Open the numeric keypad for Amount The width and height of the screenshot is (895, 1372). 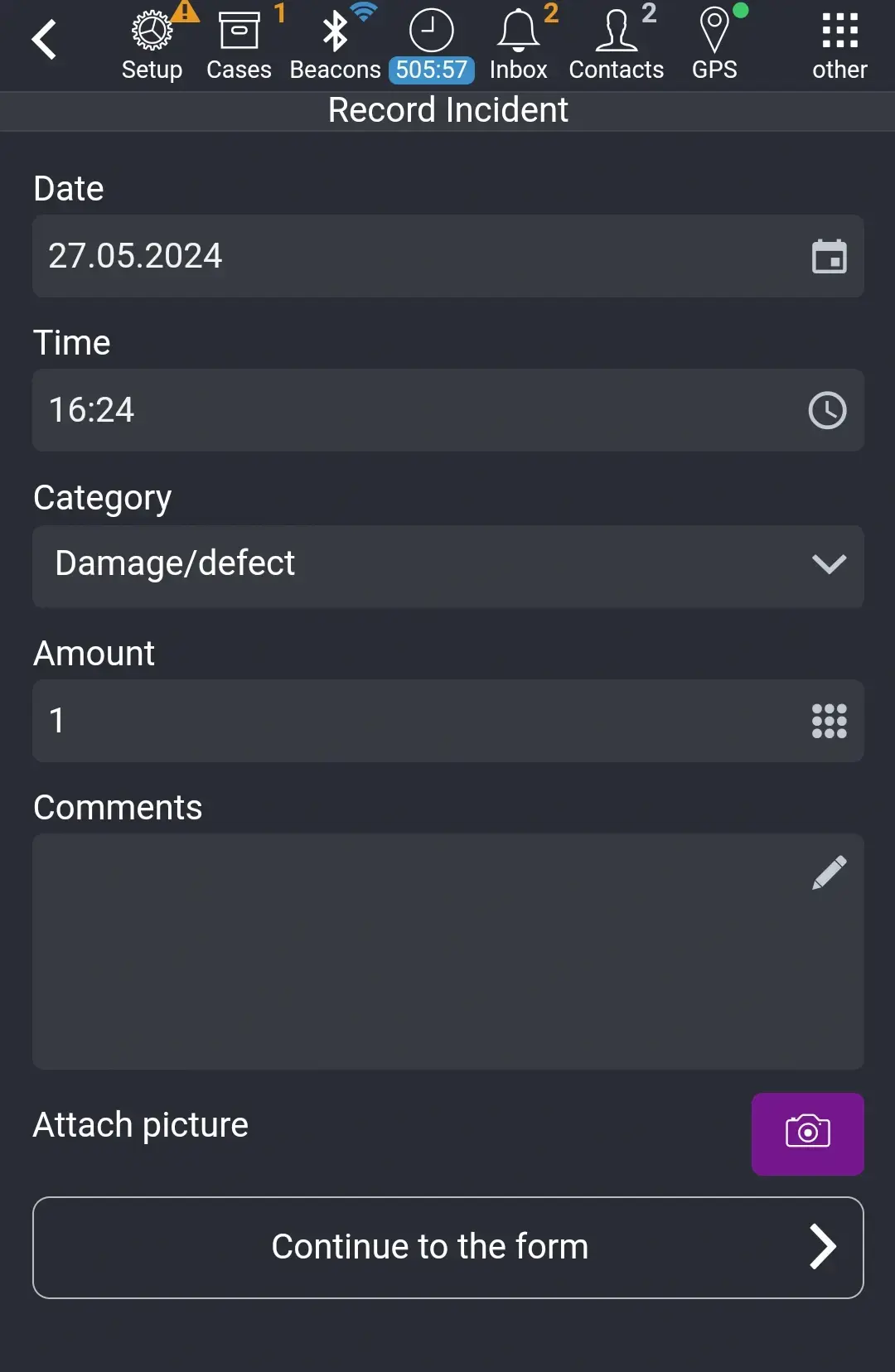[x=829, y=721]
